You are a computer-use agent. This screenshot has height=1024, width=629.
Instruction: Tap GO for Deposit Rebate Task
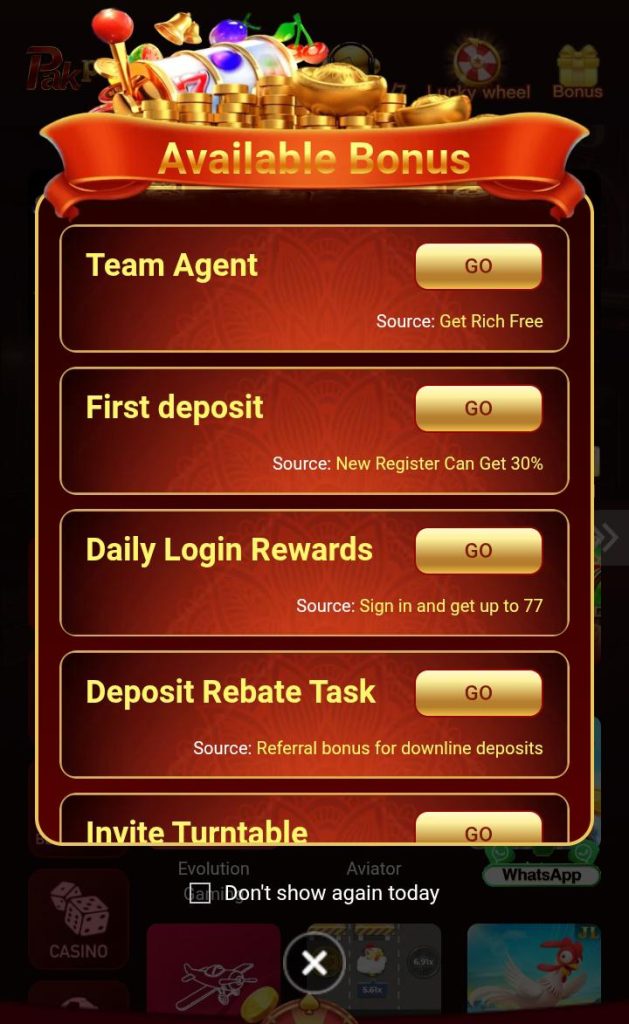pyautogui.click(x=478, y=692)
